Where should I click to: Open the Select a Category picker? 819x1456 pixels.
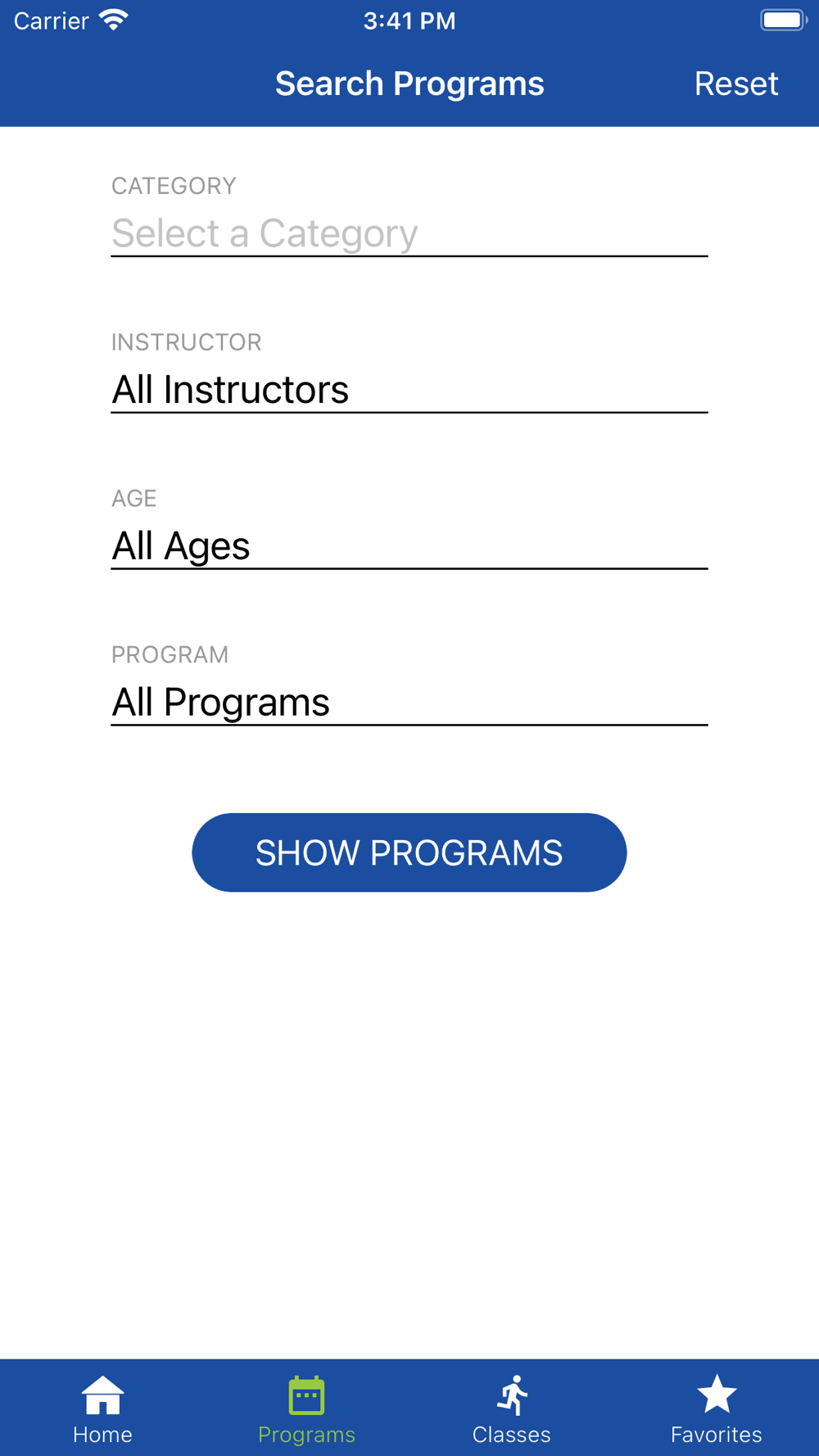409,233
